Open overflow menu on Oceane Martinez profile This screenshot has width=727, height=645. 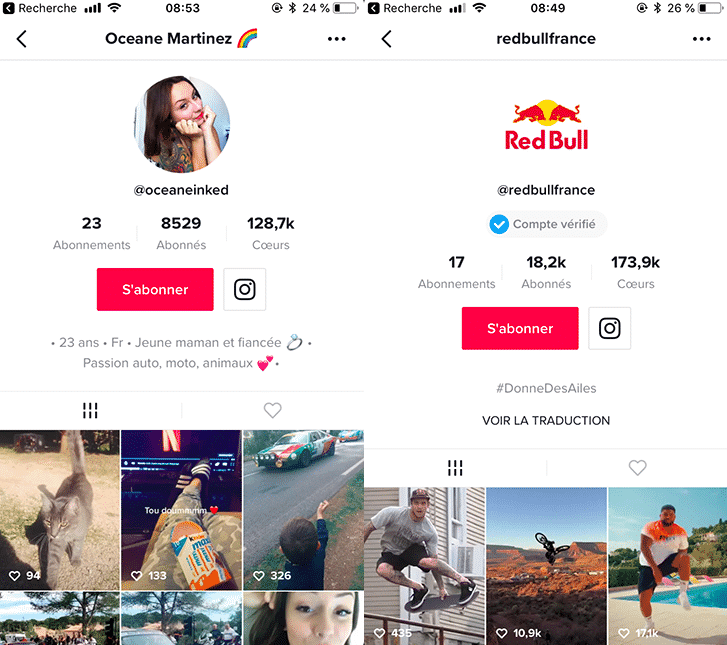click(336, 39)
